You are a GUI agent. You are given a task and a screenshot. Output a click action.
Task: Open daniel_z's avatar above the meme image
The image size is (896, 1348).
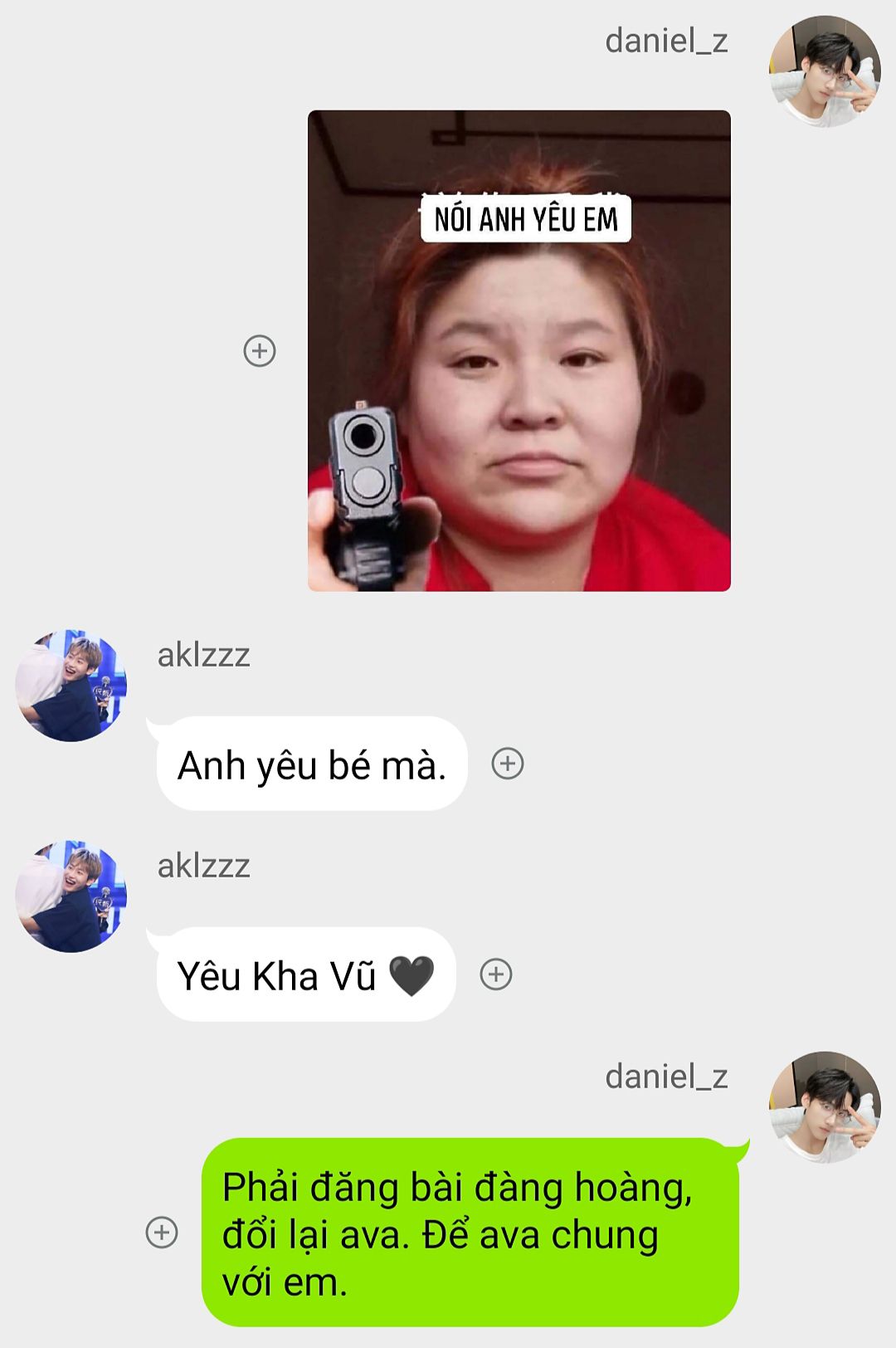(825, 71)
